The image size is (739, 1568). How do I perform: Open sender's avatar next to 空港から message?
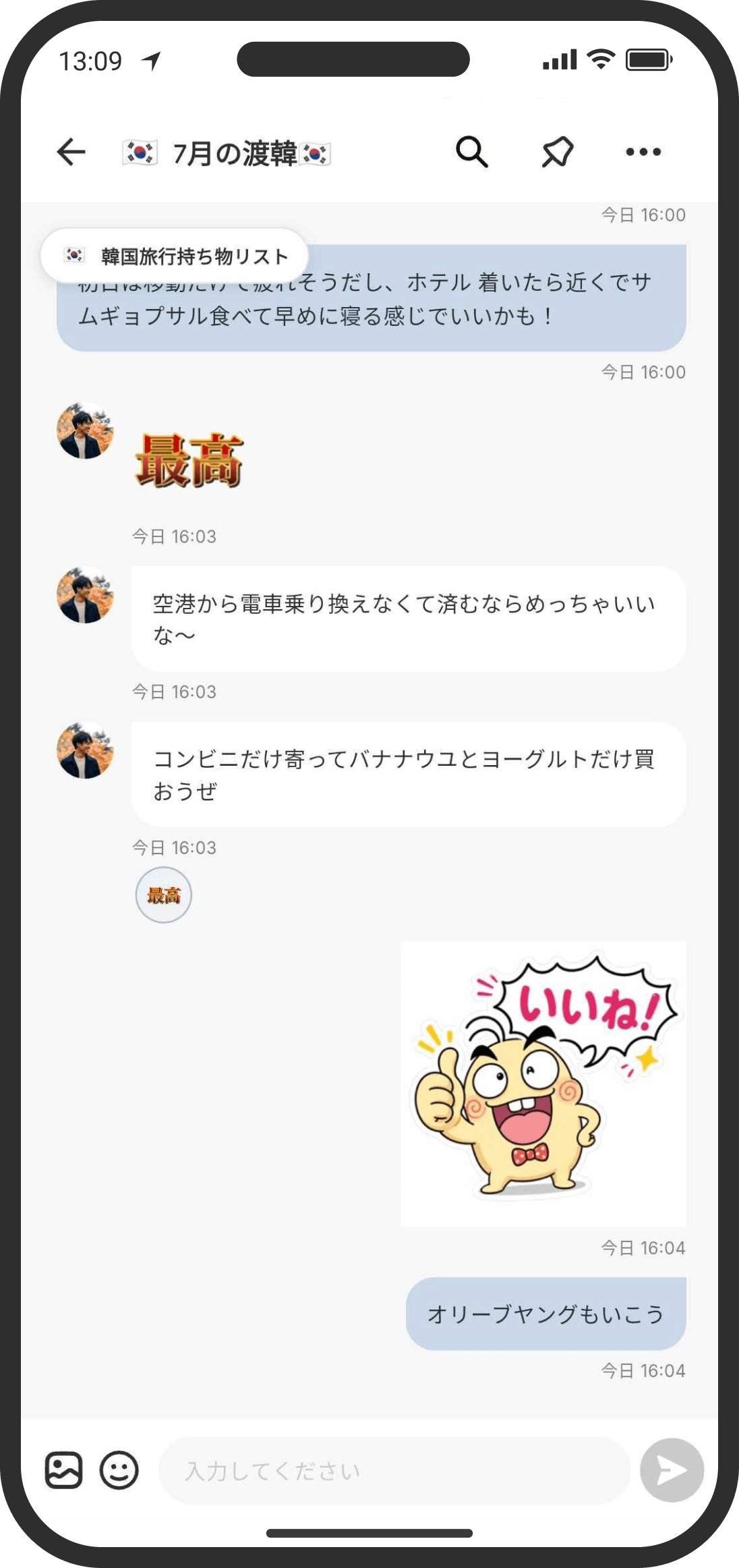point(85,594)
